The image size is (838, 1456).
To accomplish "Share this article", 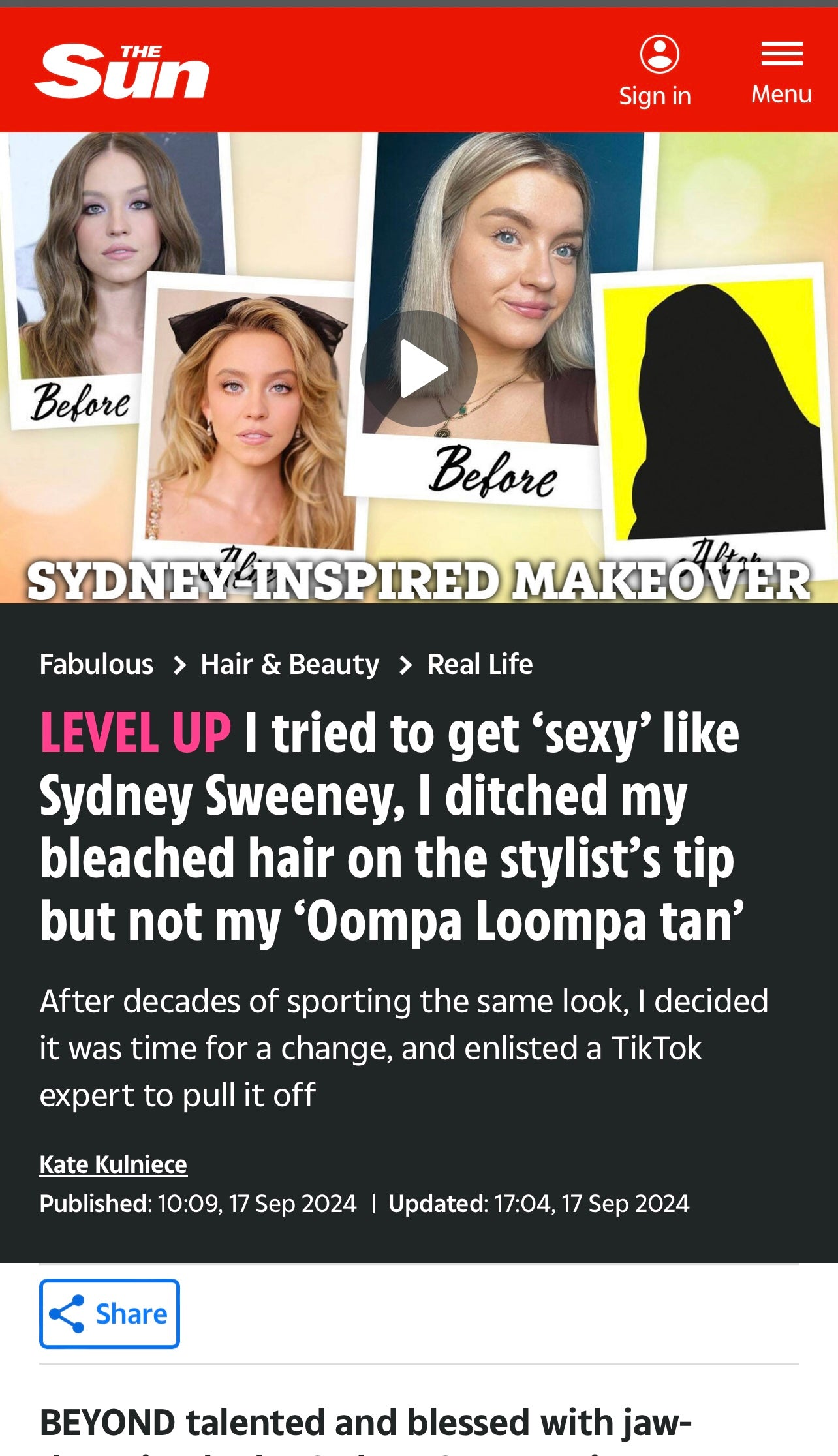I will [110, 1314].
